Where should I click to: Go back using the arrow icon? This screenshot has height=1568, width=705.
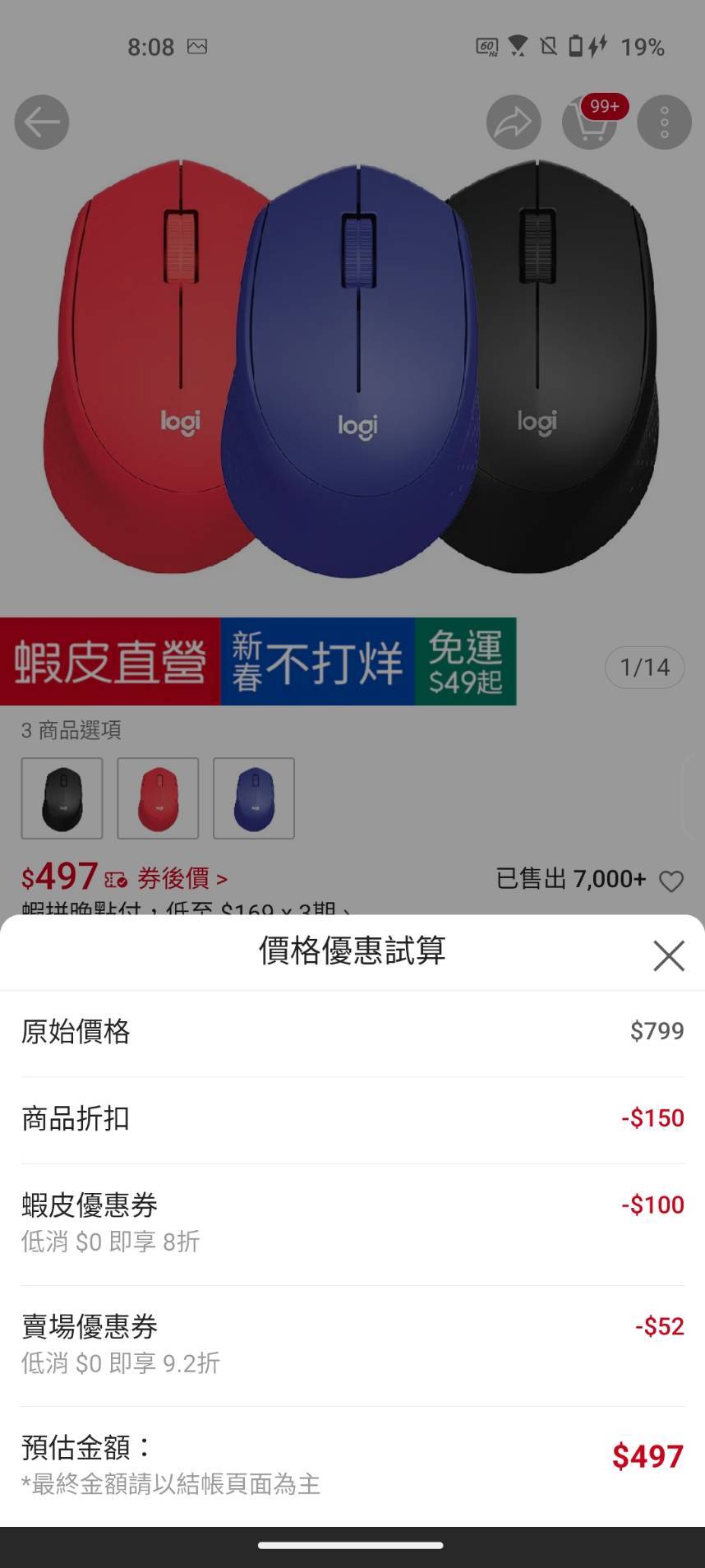click(x=42, y=123)
